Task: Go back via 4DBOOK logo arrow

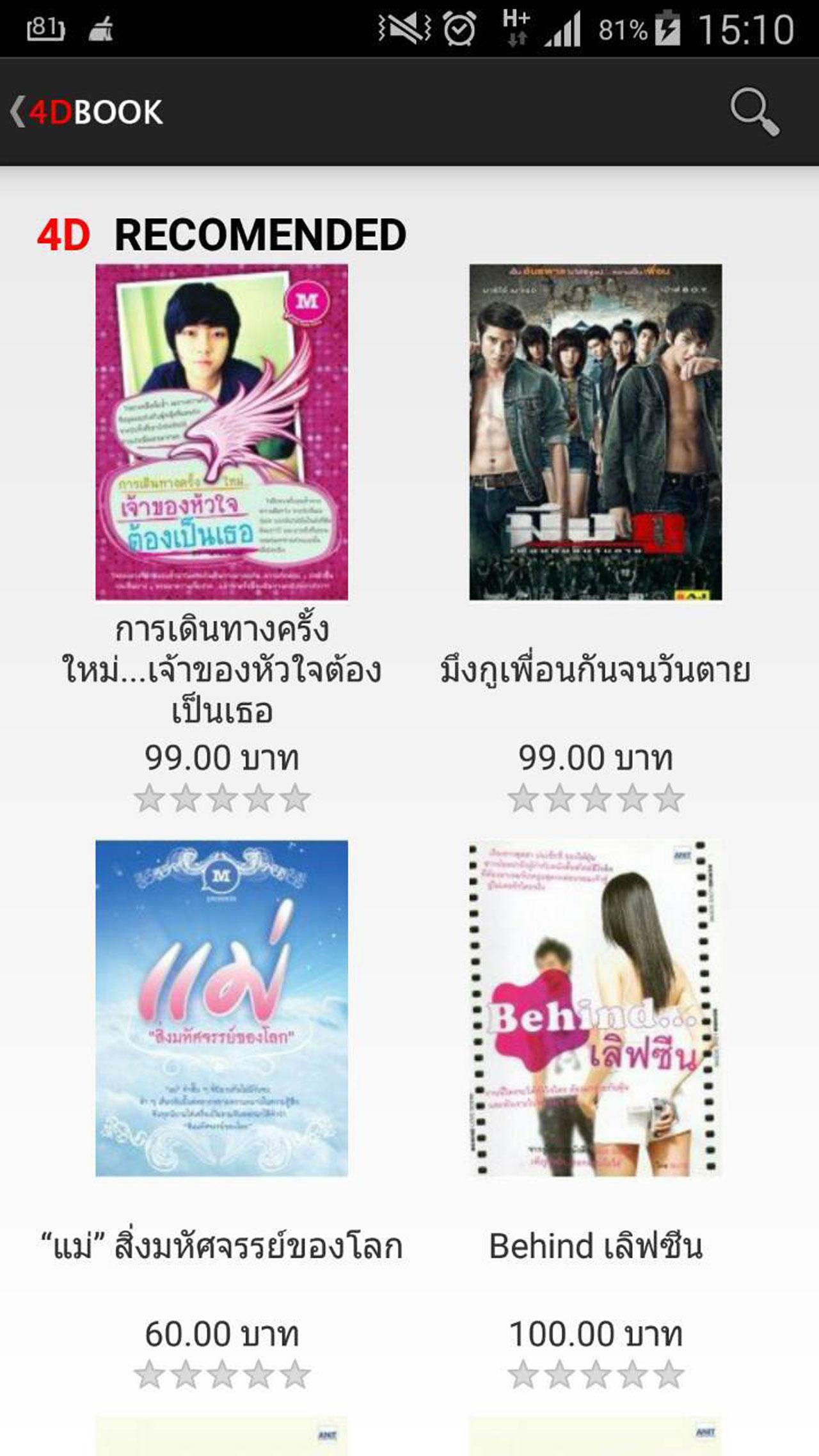Action: tap(86, 113)
